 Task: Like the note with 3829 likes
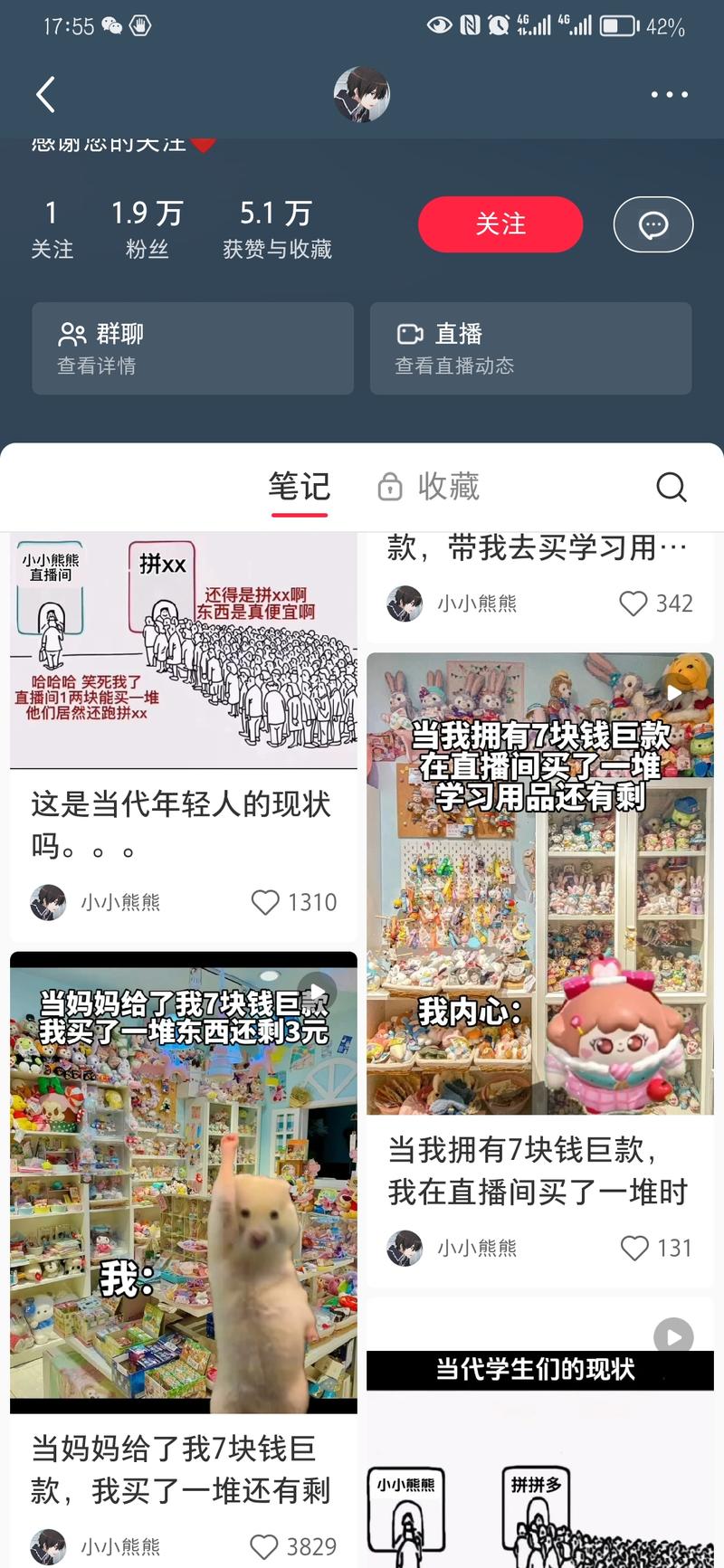(x=264, y=1546)
